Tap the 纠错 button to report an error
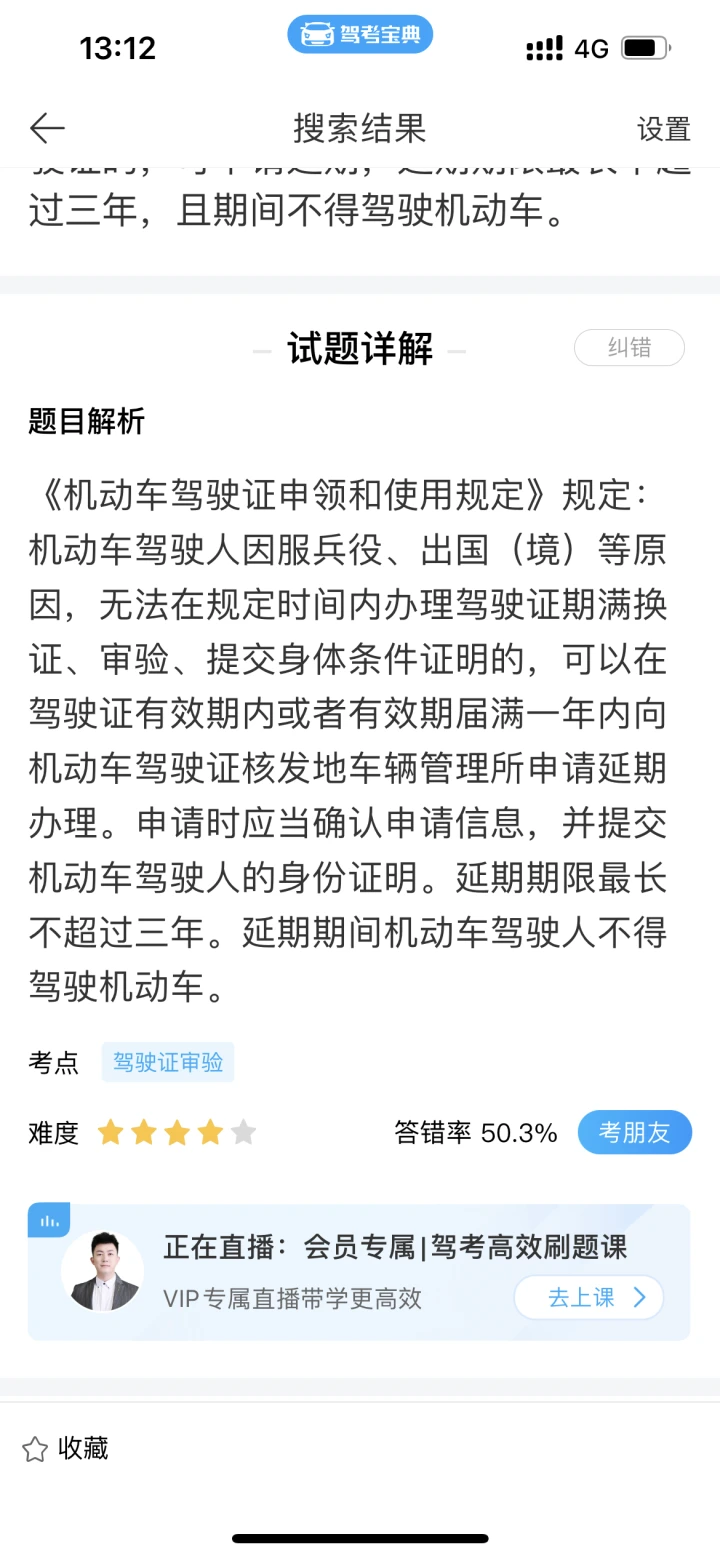This screenshot has width=720, height=1558. tap(629, 348)
